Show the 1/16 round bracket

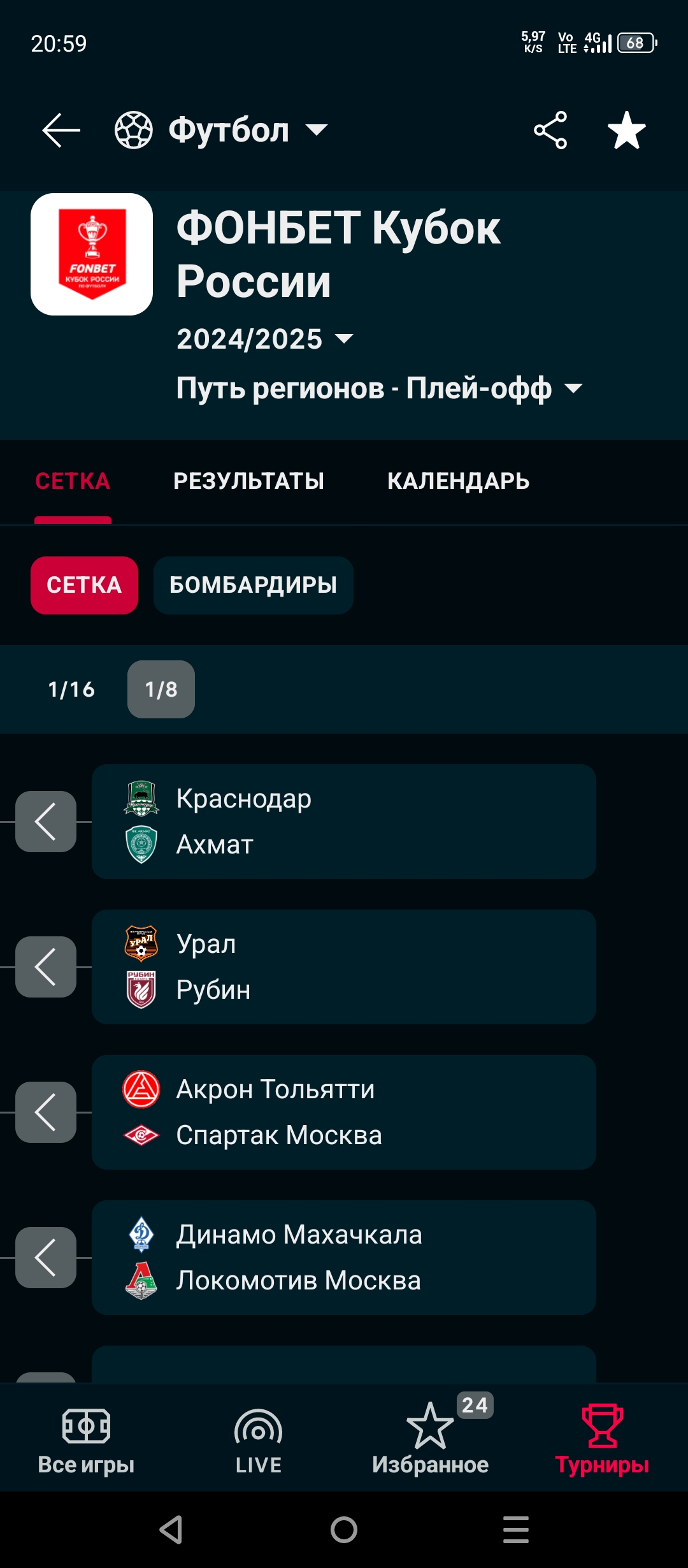[71, 690]
